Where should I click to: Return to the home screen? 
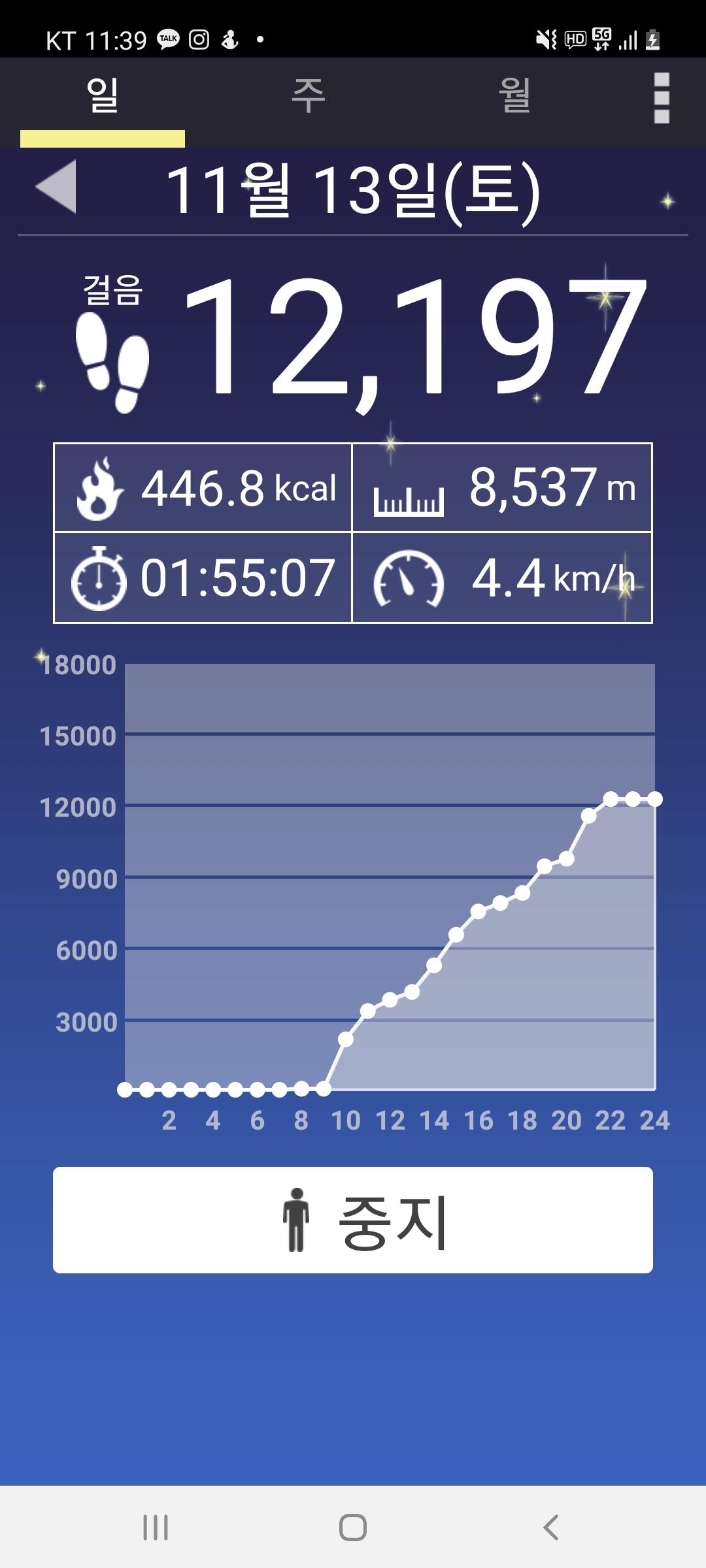(353, 1527)
